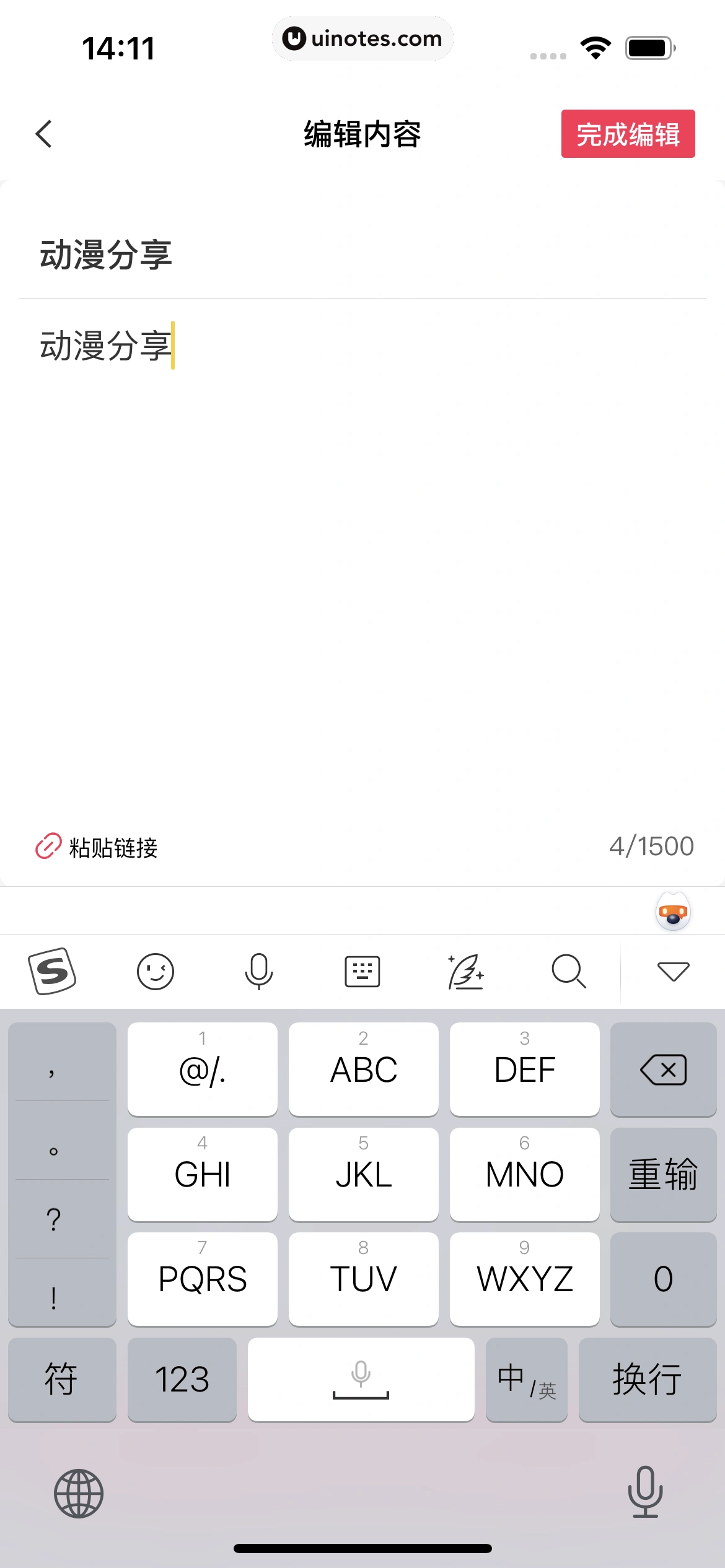This screenshot has width=725, height=1568.
Task: Open the emoji panel on the keyboard toolbar
Action: tap(156, 971)
